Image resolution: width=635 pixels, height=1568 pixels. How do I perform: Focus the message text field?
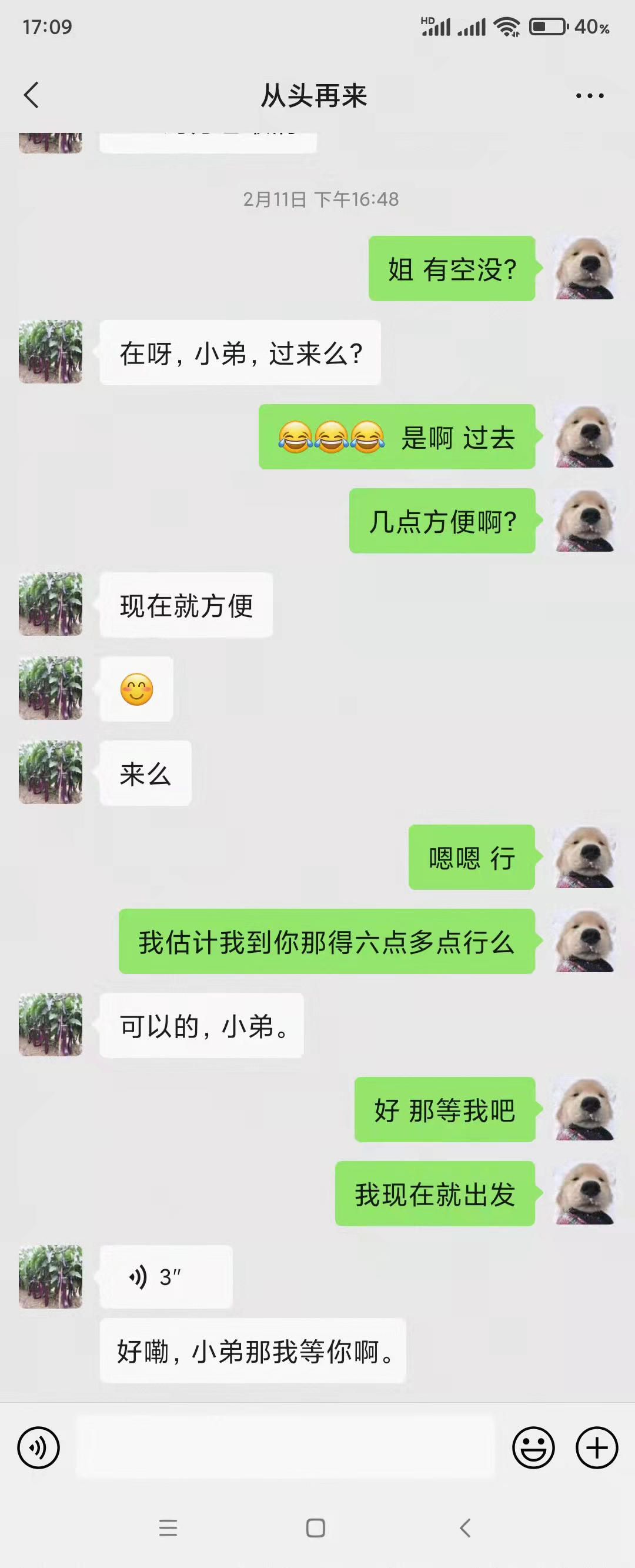[285, 1447]
